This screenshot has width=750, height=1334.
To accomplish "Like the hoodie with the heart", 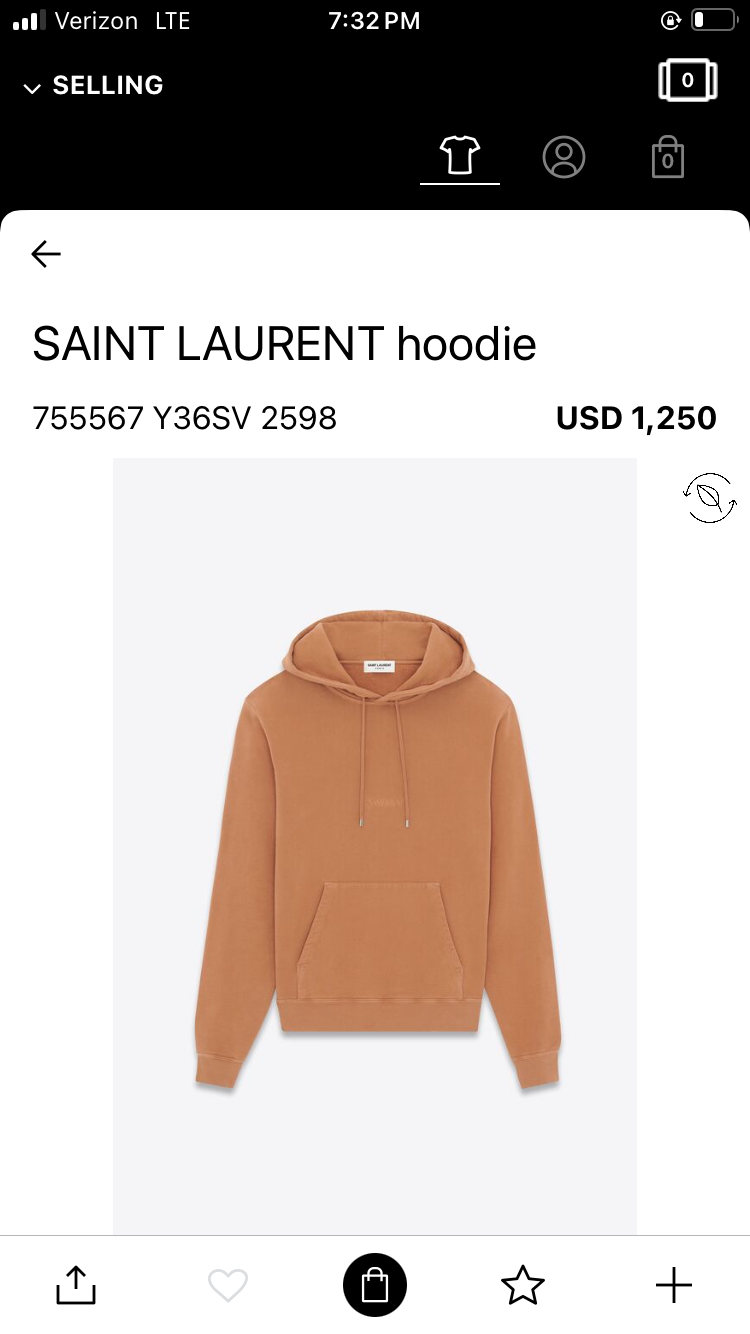I will click(227, 1285).
